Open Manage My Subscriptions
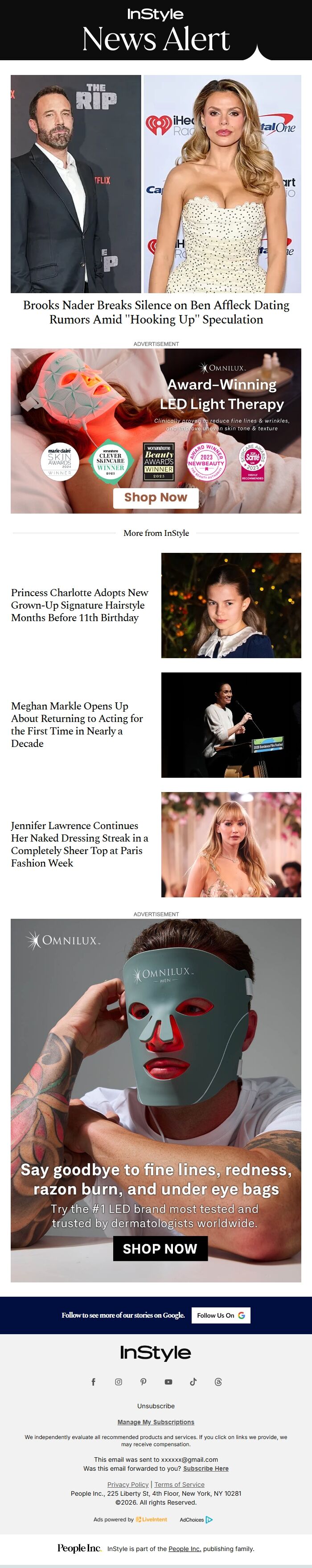The image size is (312, 1568). (156, 1422)
